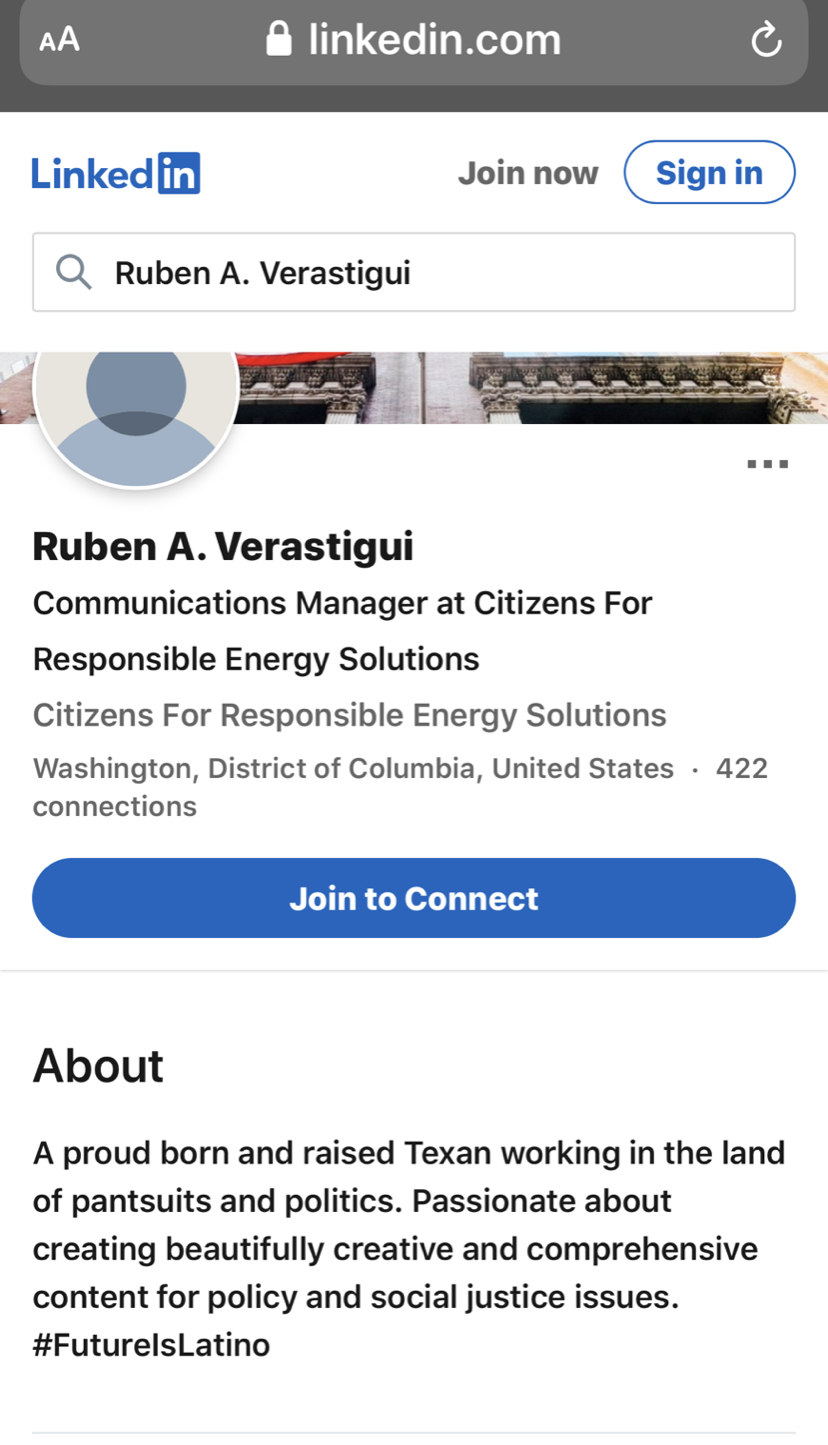This screenshot has height=1445, width=828.
Task: Tap the Sign in button
Action: click(x=709, y=172)
